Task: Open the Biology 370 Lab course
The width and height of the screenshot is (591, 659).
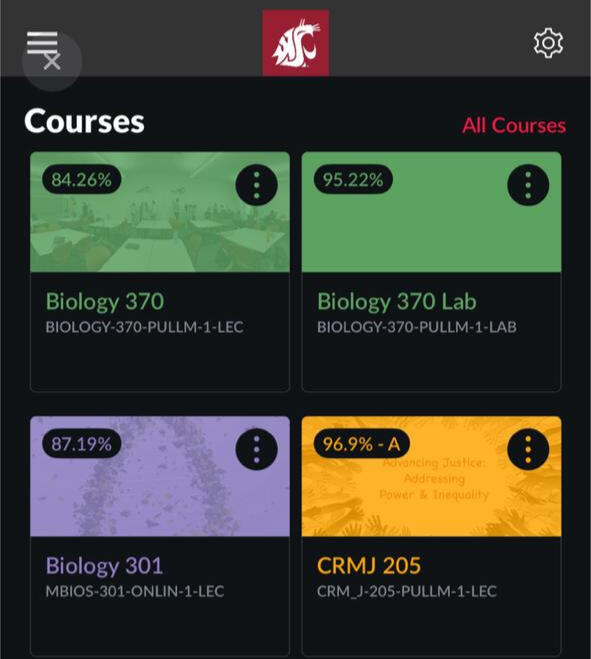Action: coord(431,272)
